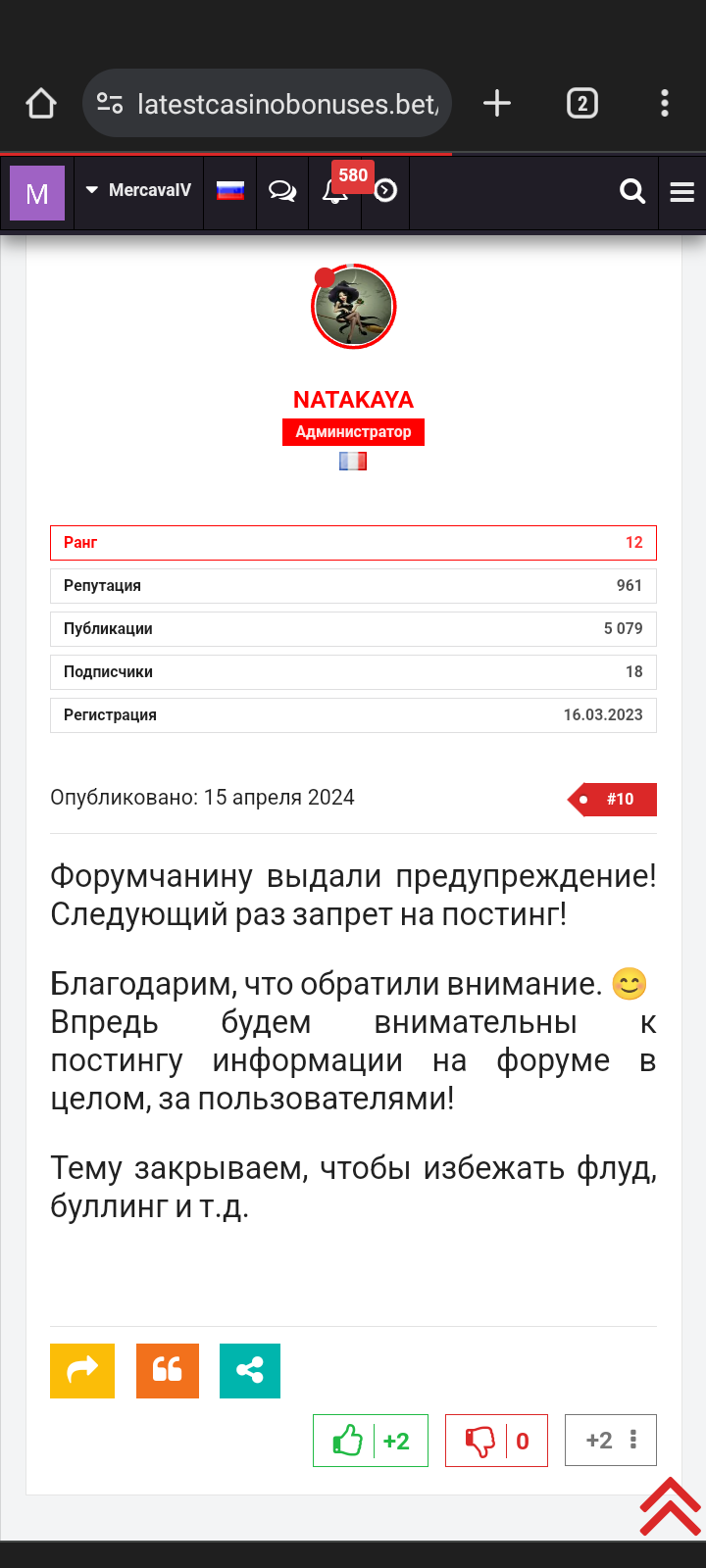706x1568 pixels.
Task: Open the tab switcher showing 2 tabs
Action: pyautogui.click(x=582, y=103)
